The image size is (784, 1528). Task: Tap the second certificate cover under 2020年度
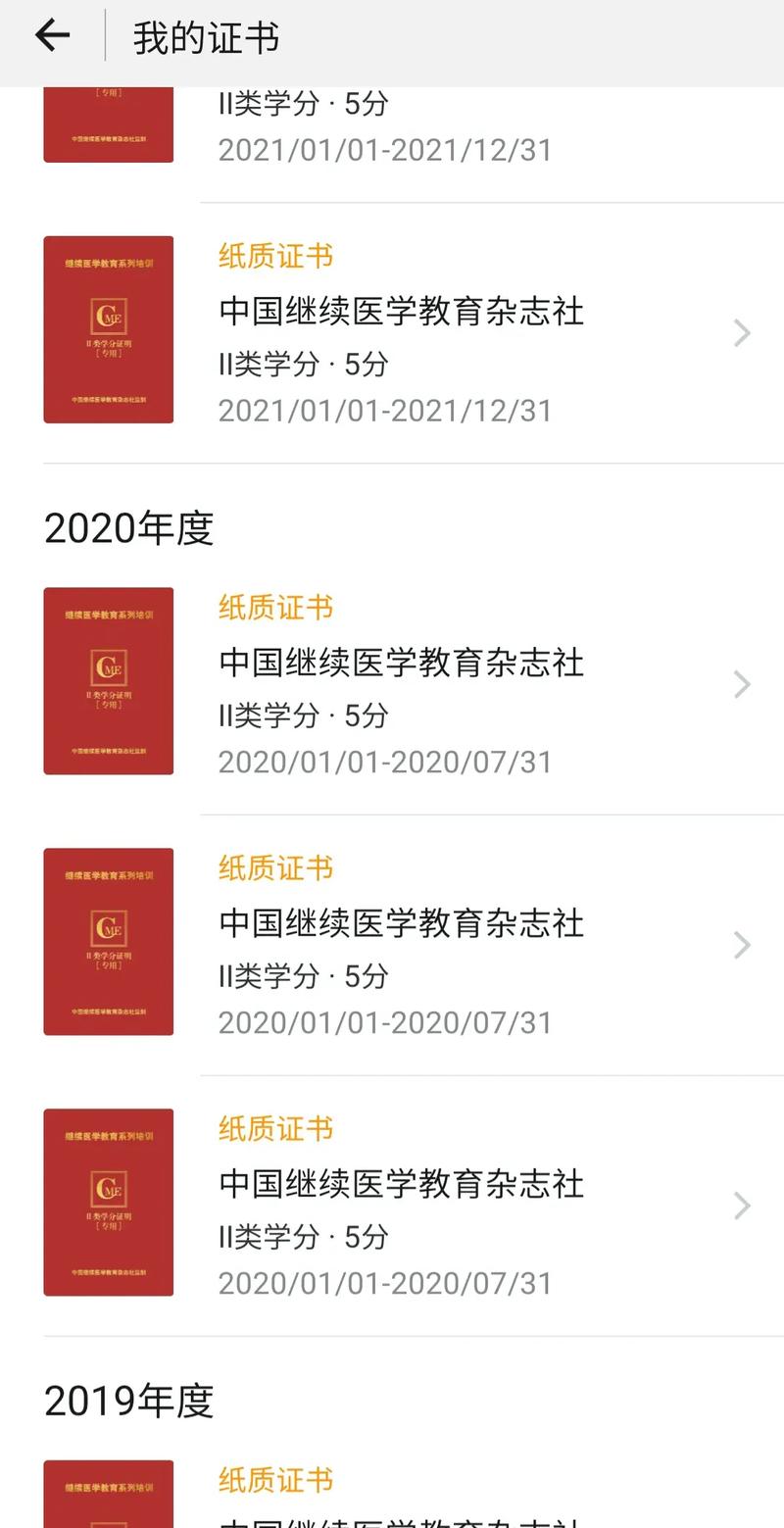(x=108, y=943)
